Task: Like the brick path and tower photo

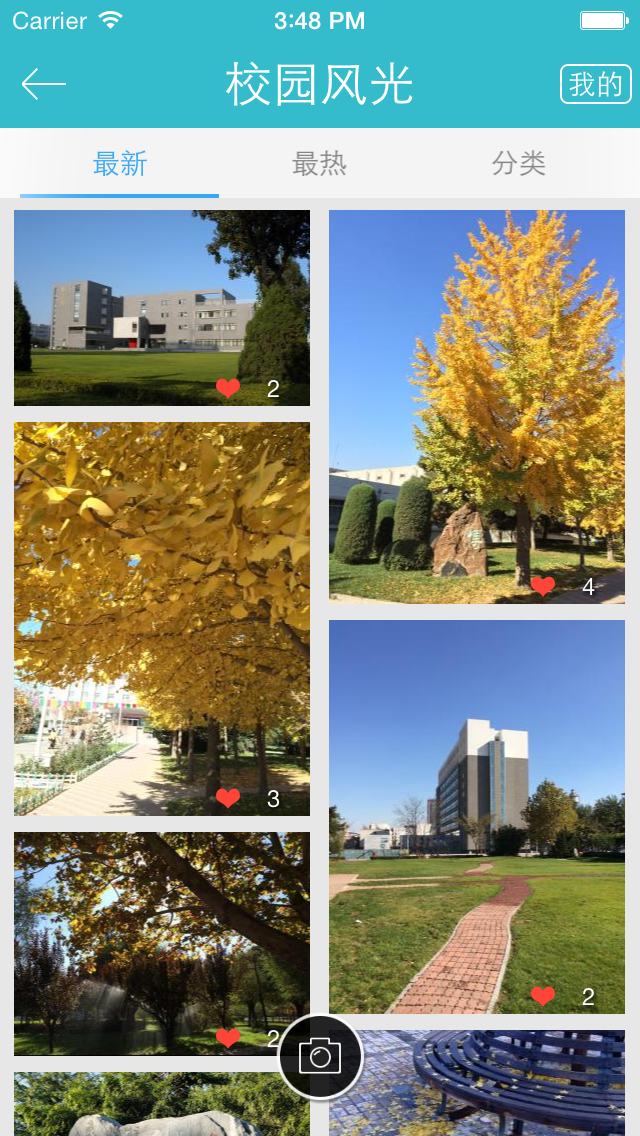Action: pyautogui.click(x=543, y=996)
